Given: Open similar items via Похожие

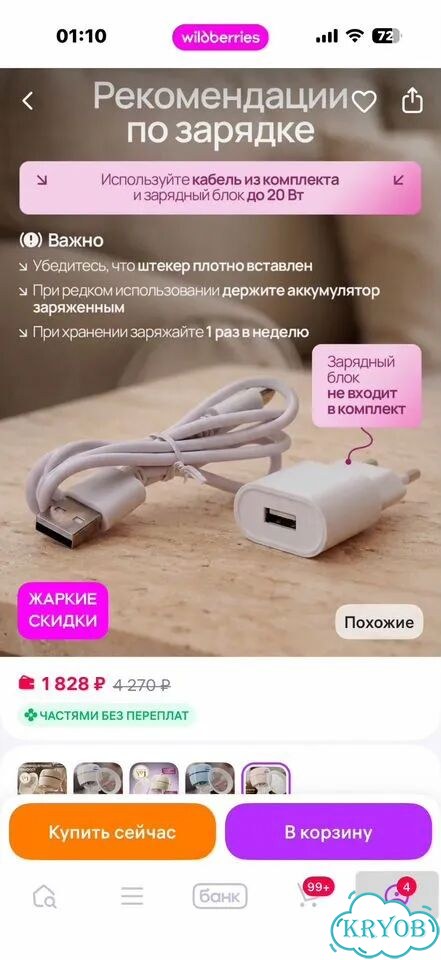Looking at the screenshot, I should tap(379, 622).
